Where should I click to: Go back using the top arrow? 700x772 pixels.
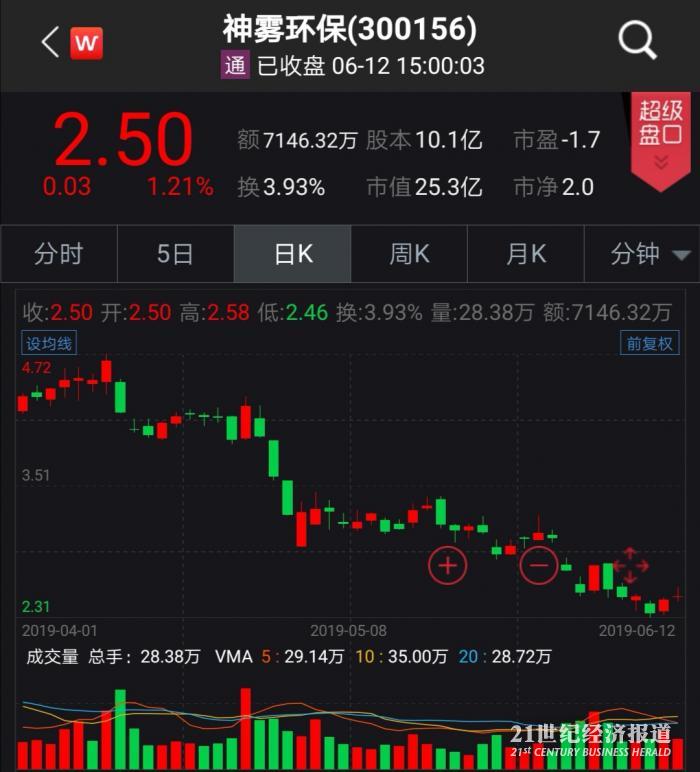50,42
